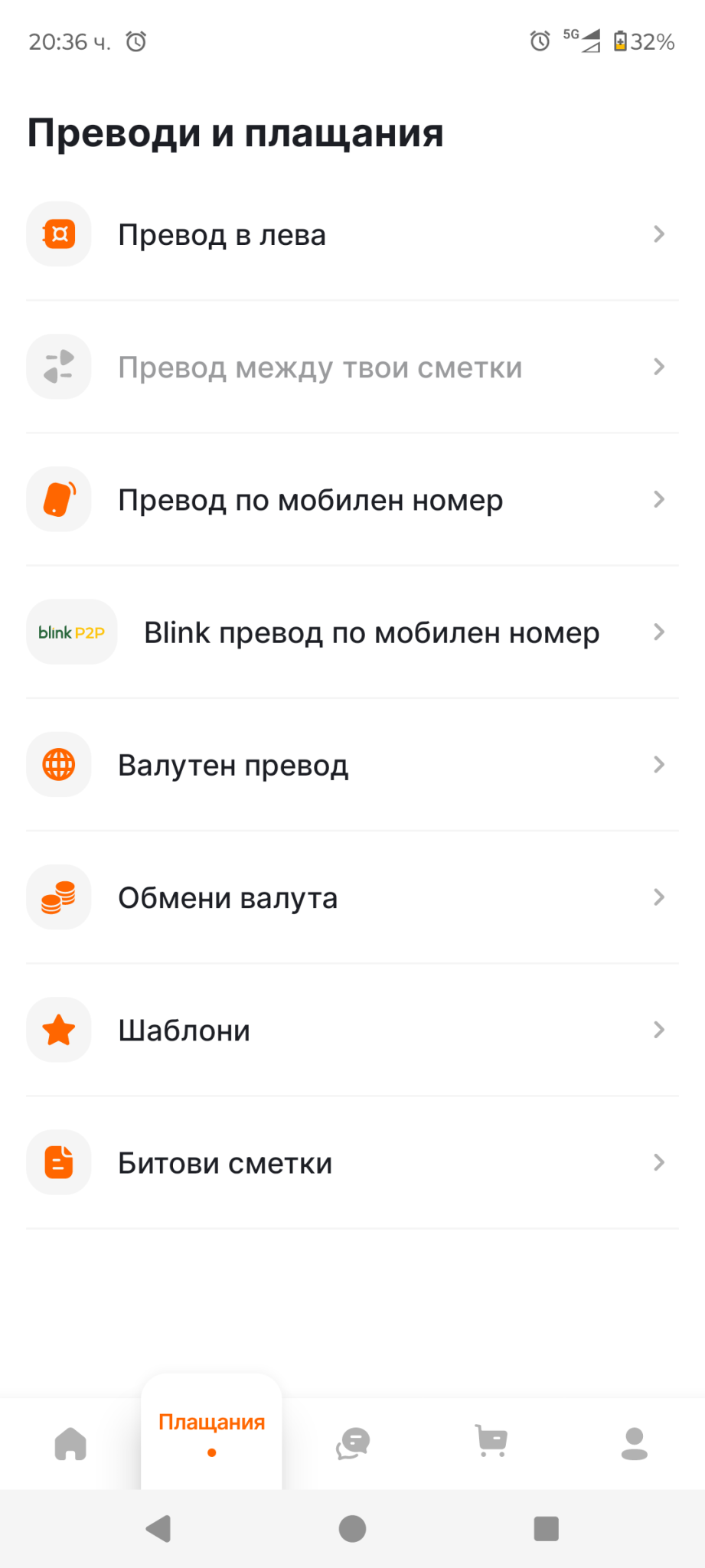This screenshot has height=1568, width=705.
Task: Tap the system back button
Action: pos(158,1529)
